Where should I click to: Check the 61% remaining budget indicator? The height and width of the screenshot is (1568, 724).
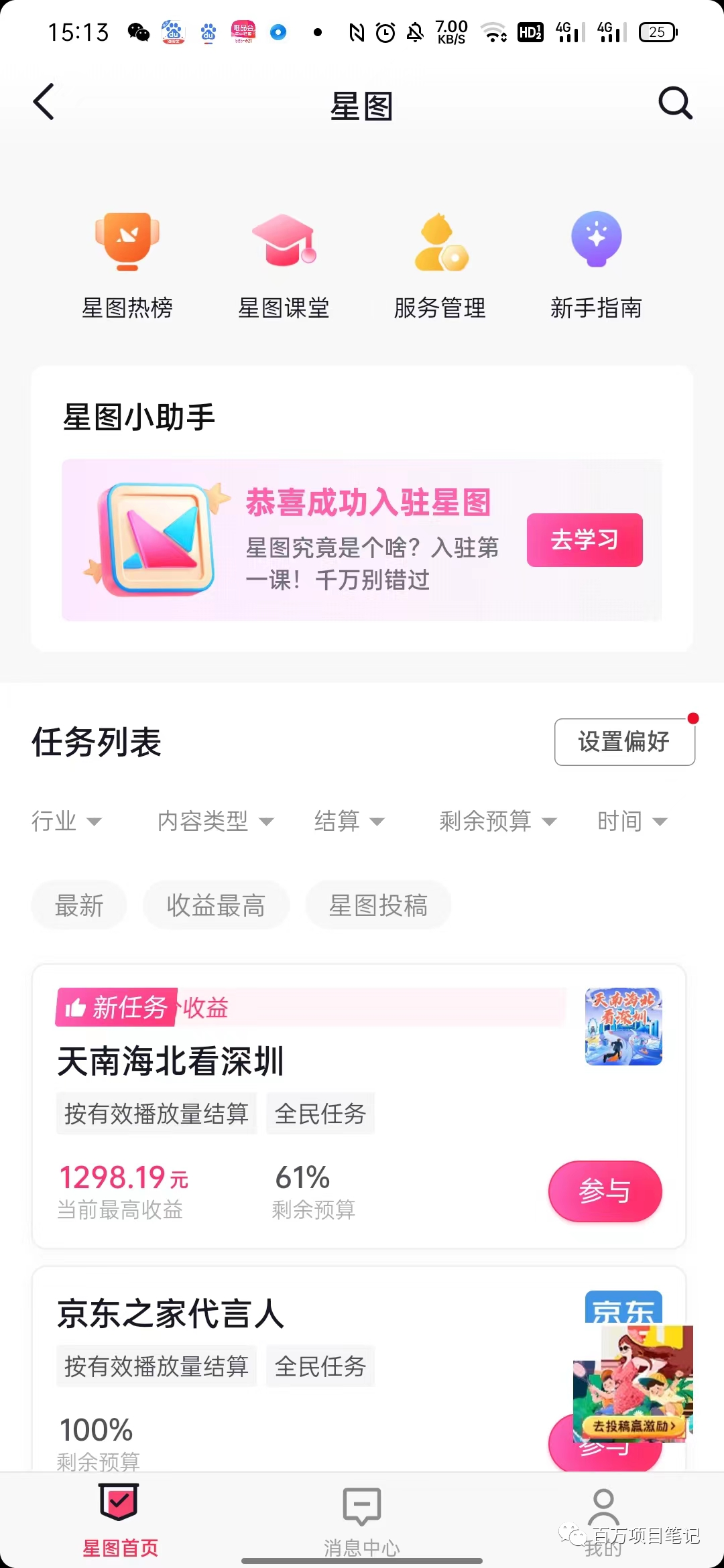pos(300,1177)
